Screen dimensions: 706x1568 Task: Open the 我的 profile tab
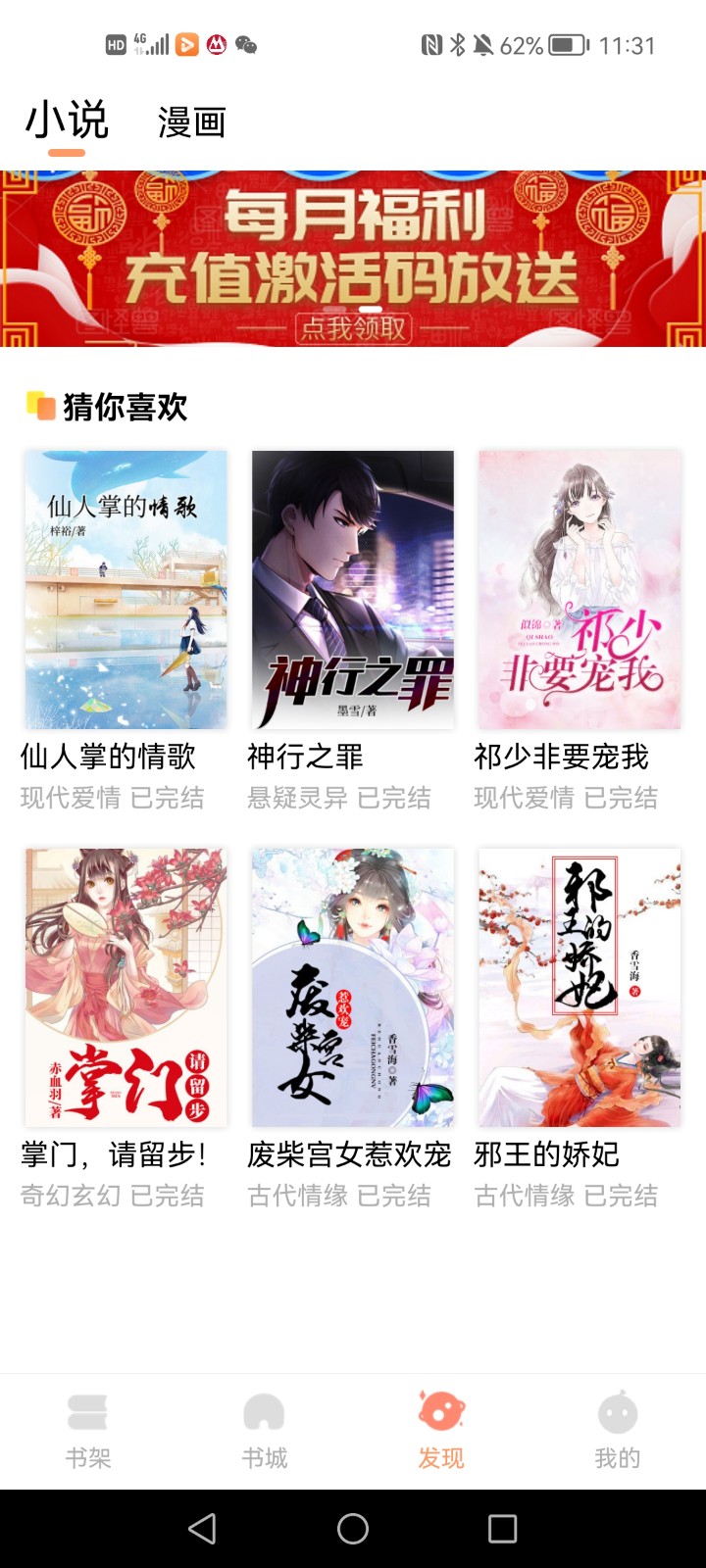pyautogui.click(x=617, y=1431)
